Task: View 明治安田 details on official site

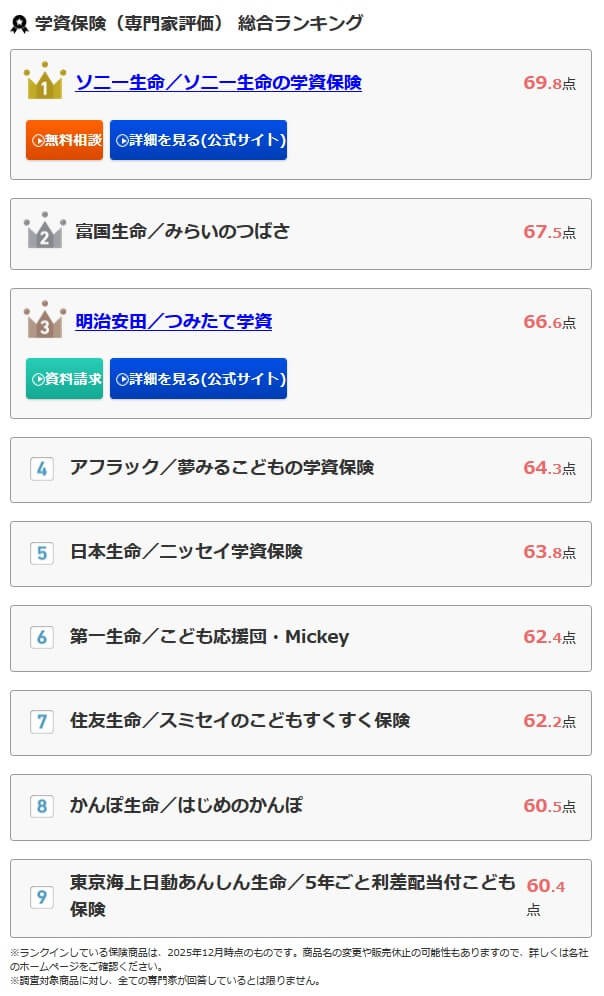Action: click(198, 379)
